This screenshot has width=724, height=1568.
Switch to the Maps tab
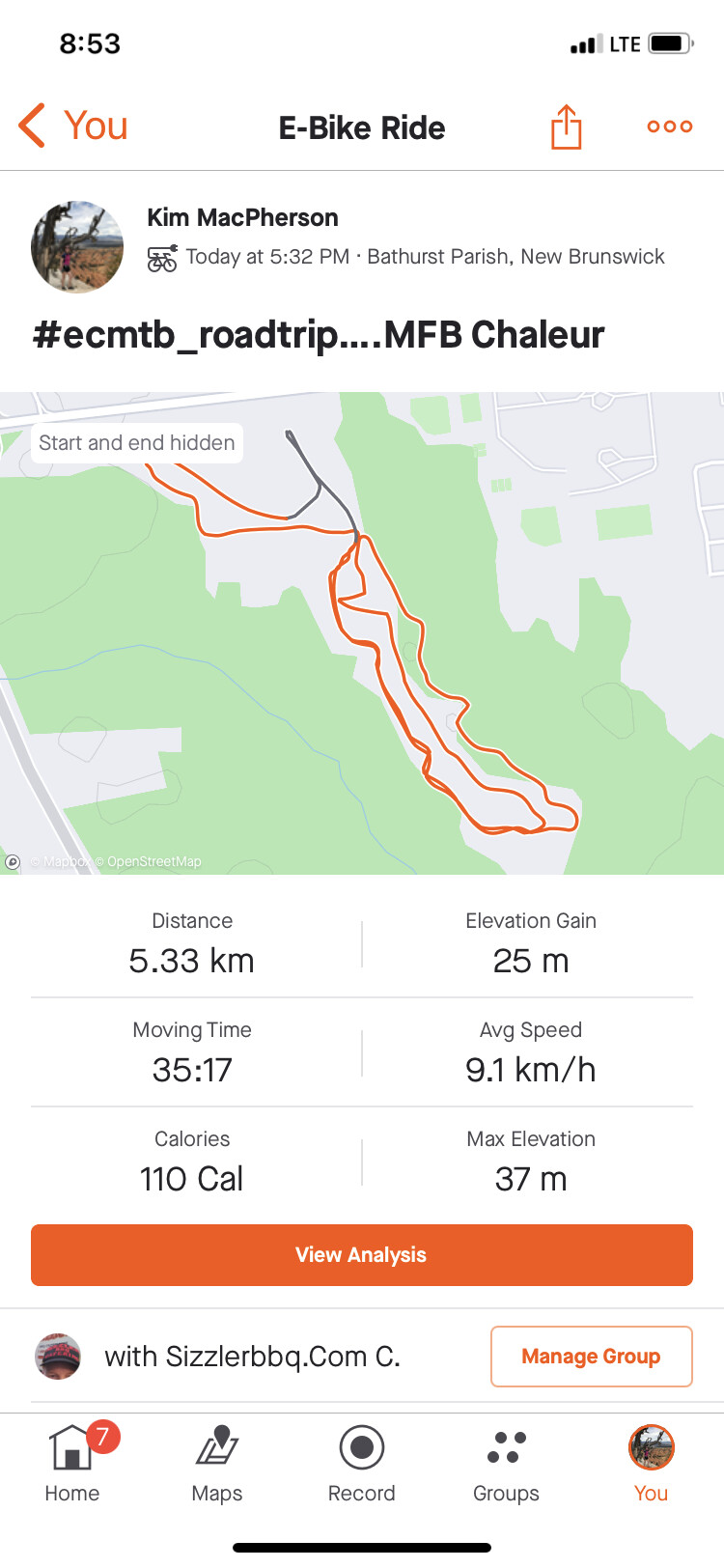click(217, 1463)
